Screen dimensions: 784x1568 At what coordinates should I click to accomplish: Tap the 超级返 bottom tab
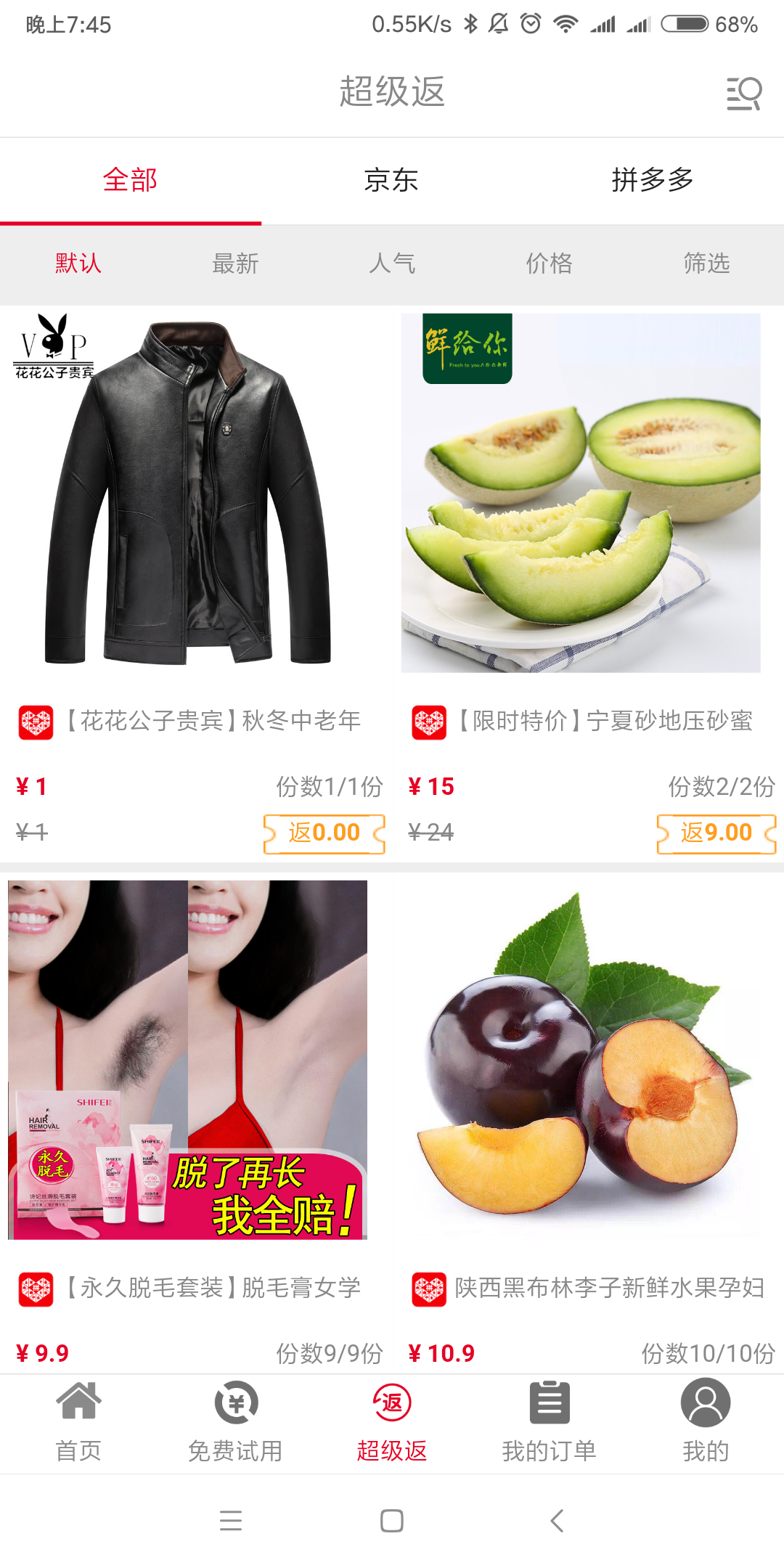pos(392,1421)
